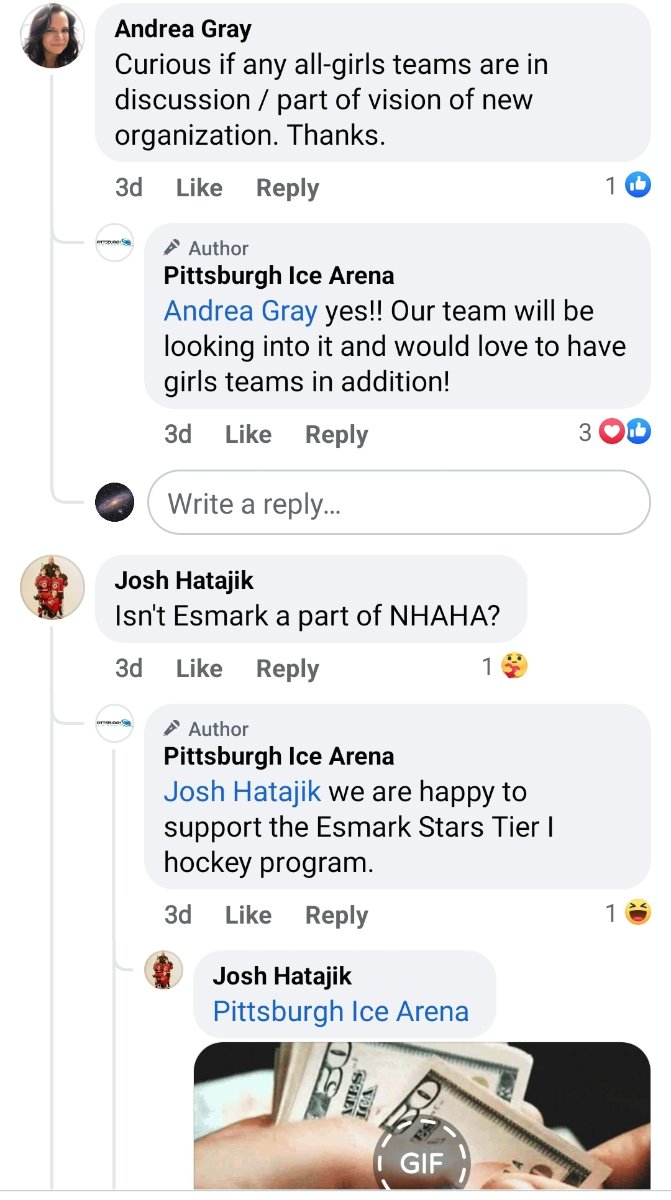
Task: Reply to Andrea Gray's comment
Action: click(x=287, y=187)
